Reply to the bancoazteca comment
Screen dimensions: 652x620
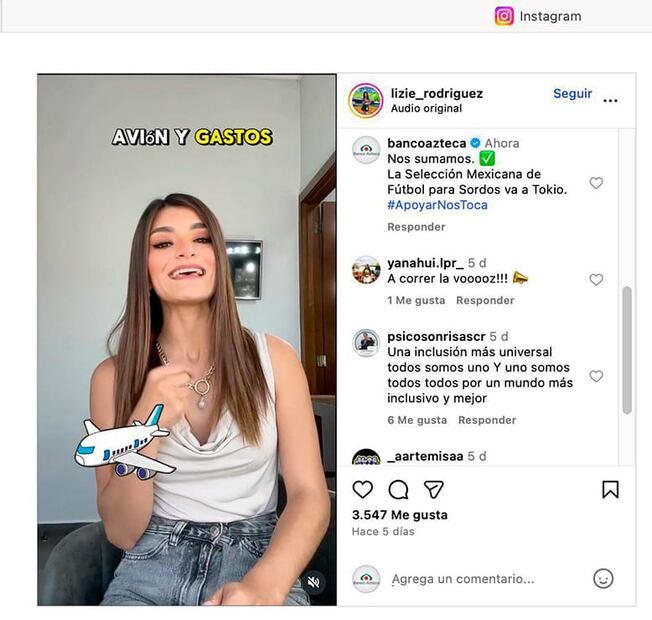[416, 227]
